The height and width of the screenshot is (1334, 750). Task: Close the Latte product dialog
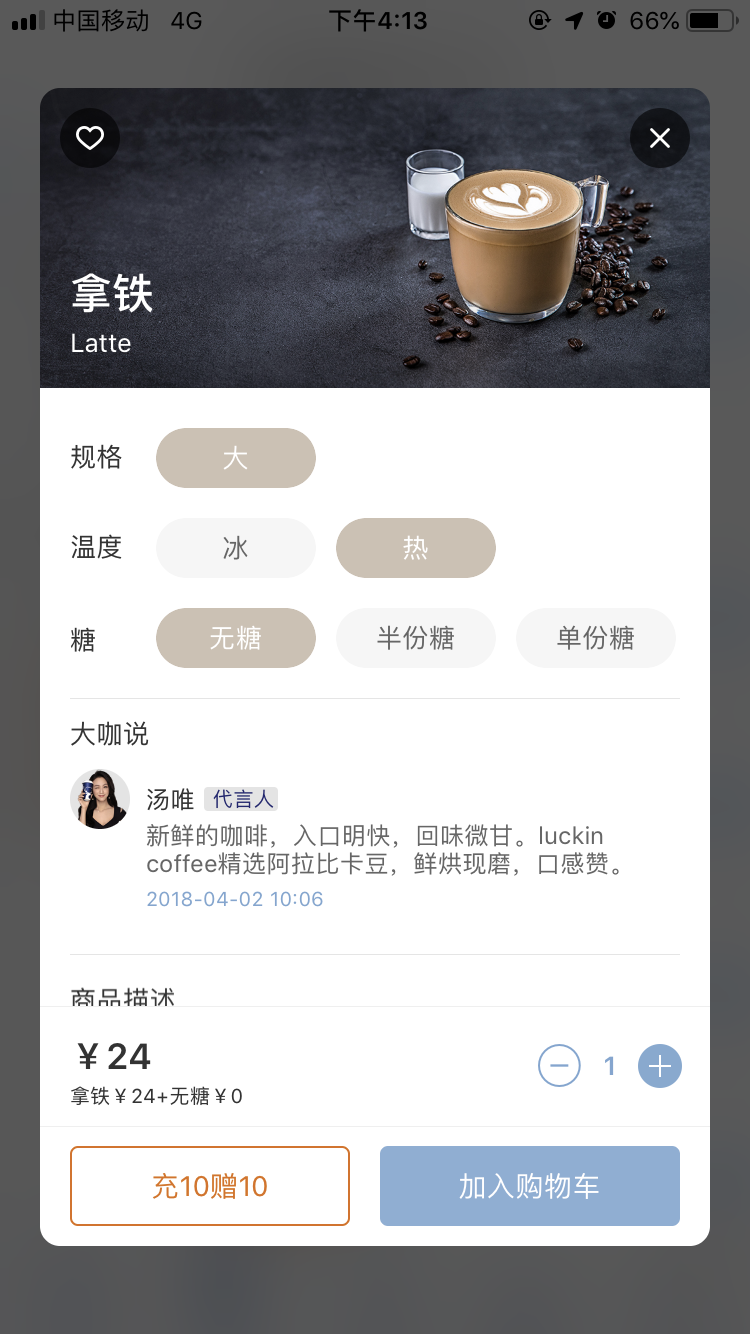point(660,138)
